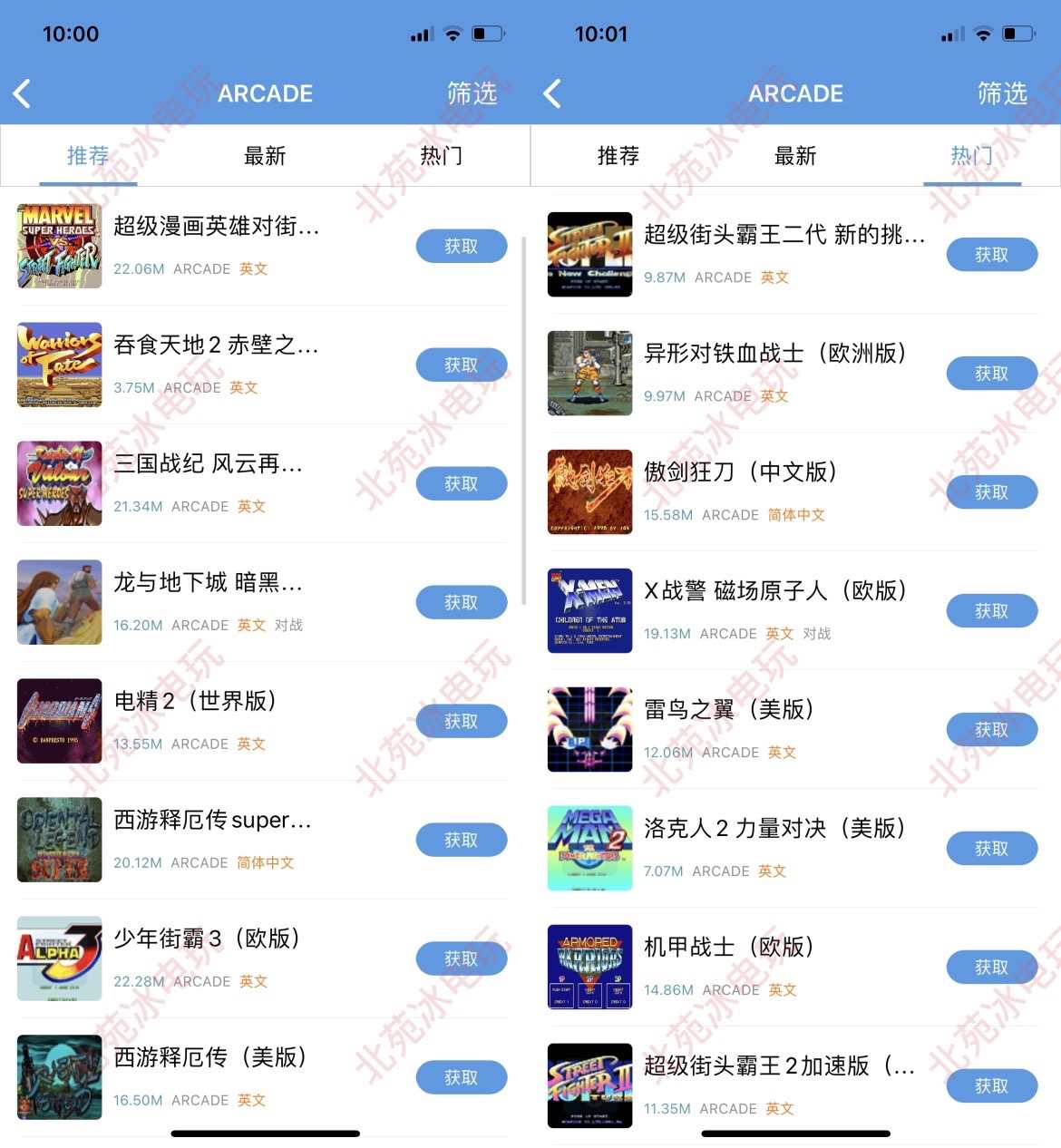Get 少年街霸3 (欧版)
The height and width of the screenshot is (1148, 1061).
[461, 958]
